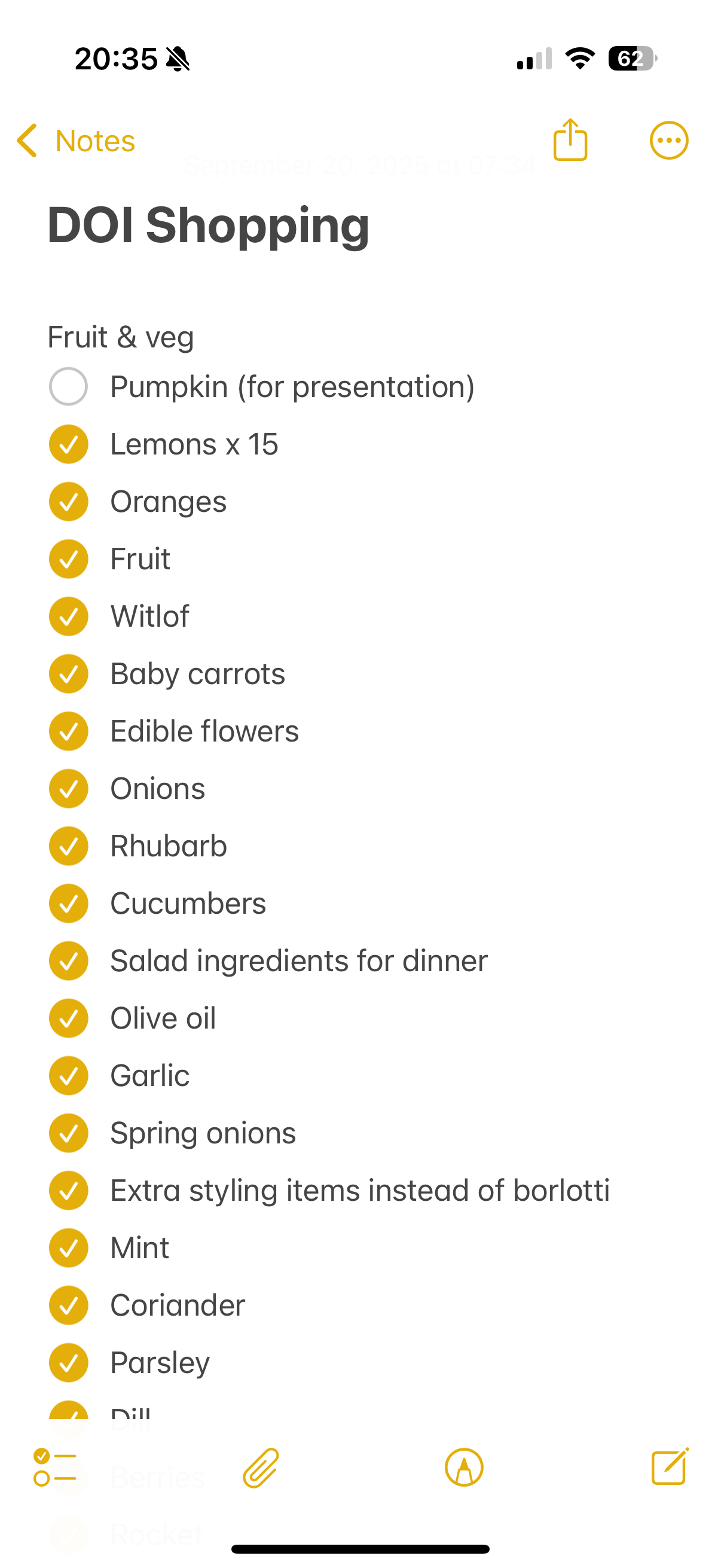
Task: Uncheck Extra styling items instead of borlotti
Action: click(68, 1190)
